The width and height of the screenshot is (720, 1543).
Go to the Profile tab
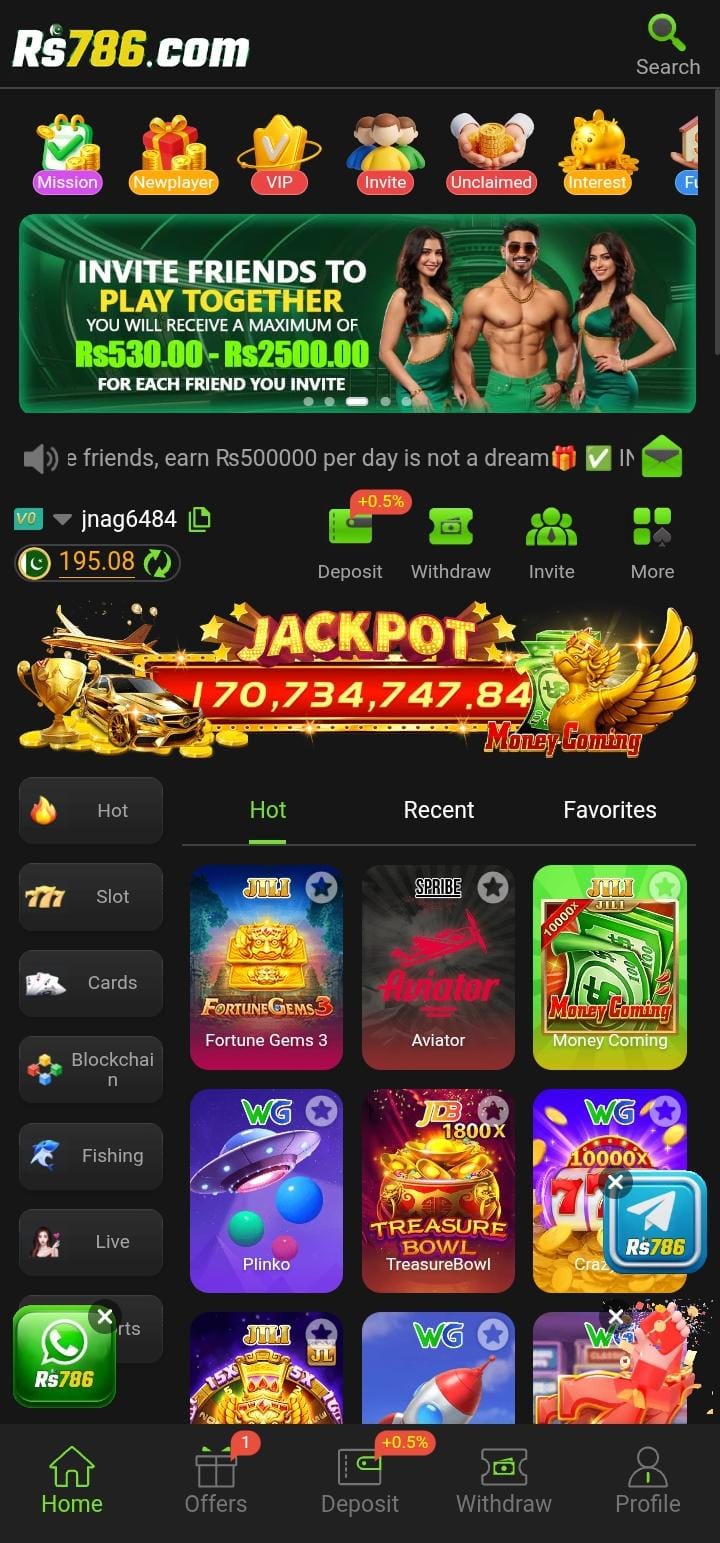point(647,1481)
